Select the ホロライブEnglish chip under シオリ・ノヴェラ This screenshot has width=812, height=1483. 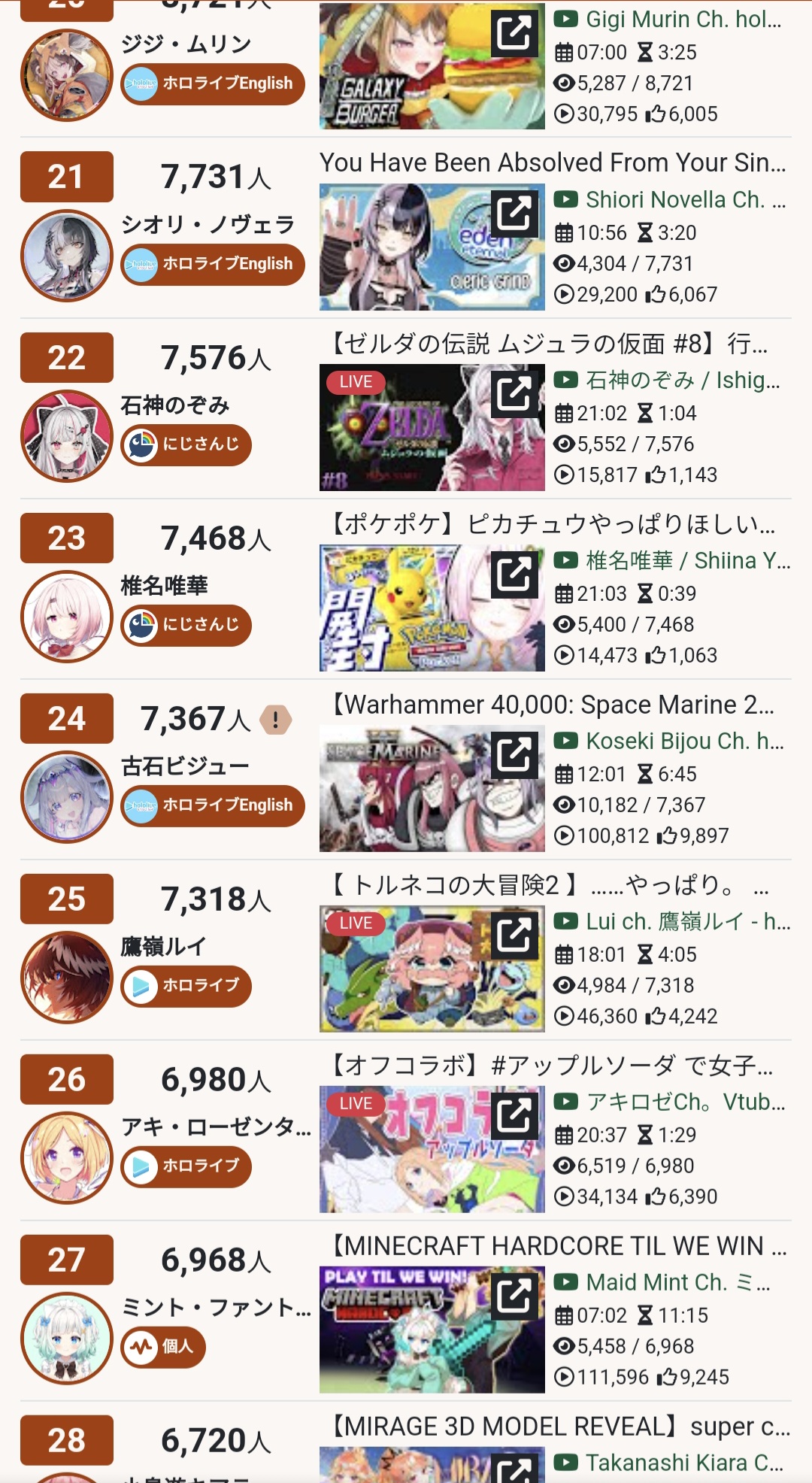(213, 264)
